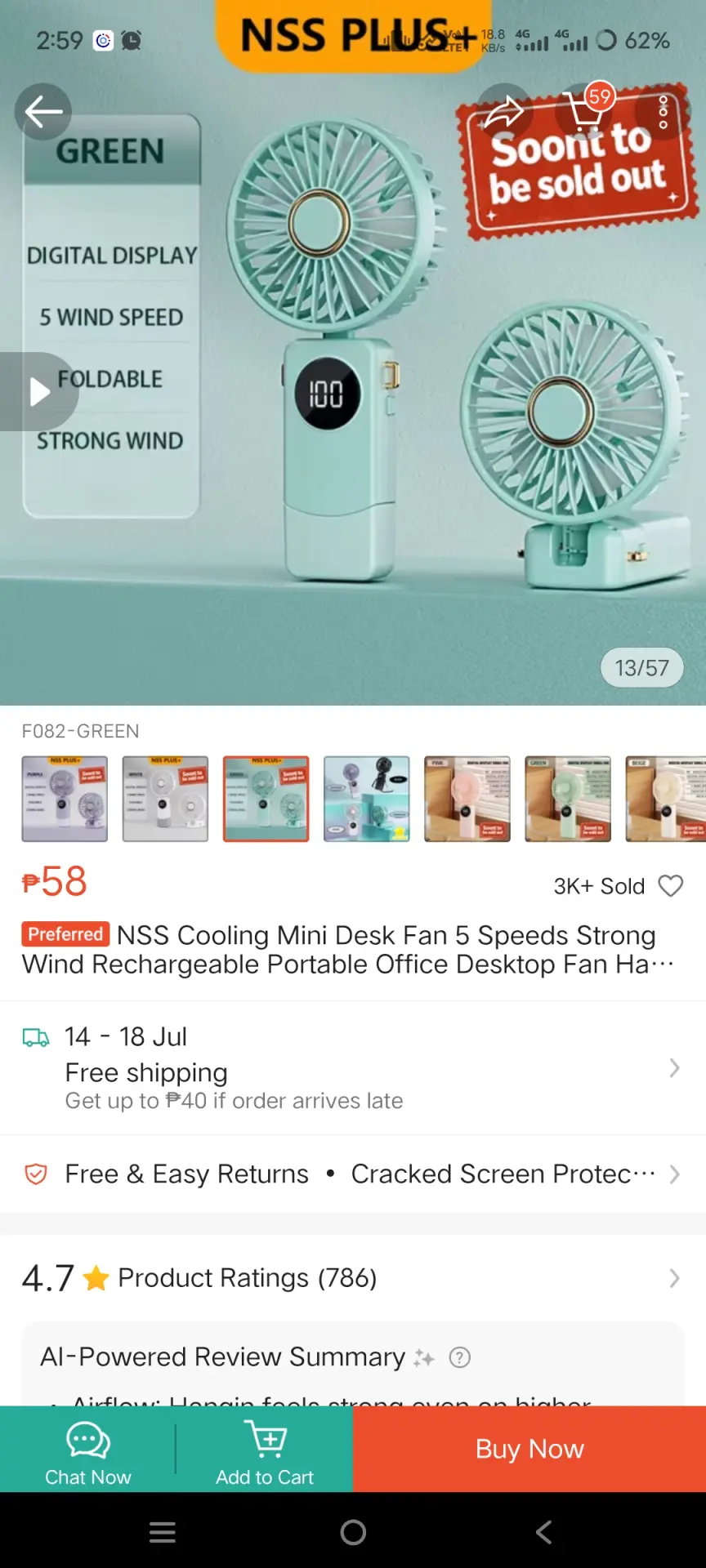Select the pink fan thumbnail
The width and height of the screenshot is (706, 1568).
click(x=467, y=799)
